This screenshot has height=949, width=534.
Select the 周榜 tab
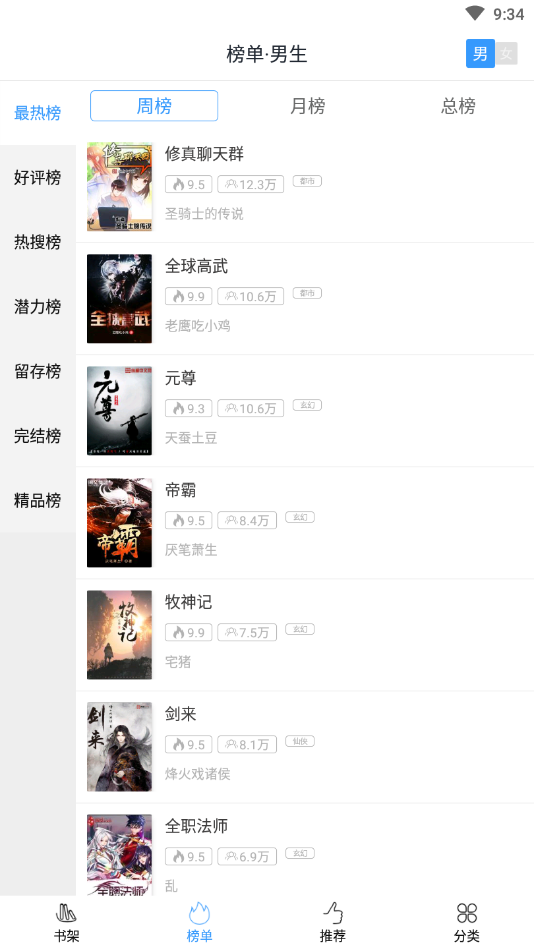pyautogui.click(x=154, y=106)
